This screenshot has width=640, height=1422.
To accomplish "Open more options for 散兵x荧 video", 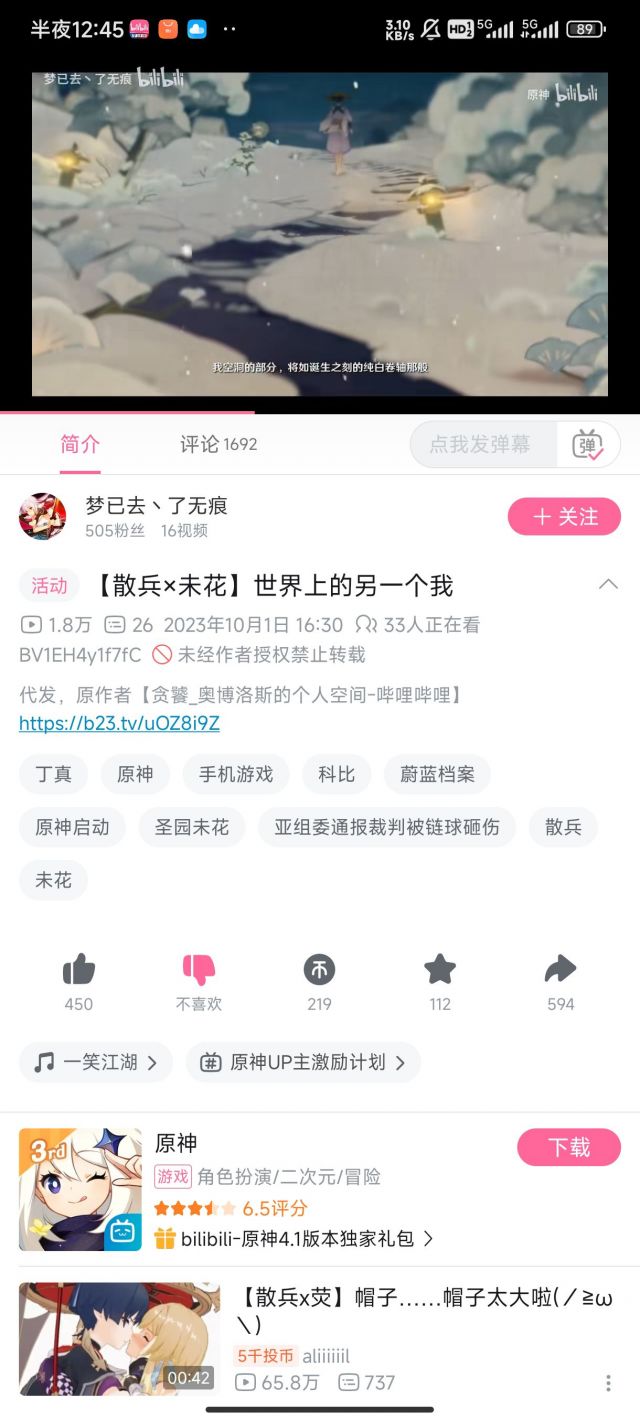I will click(608, 1383).
